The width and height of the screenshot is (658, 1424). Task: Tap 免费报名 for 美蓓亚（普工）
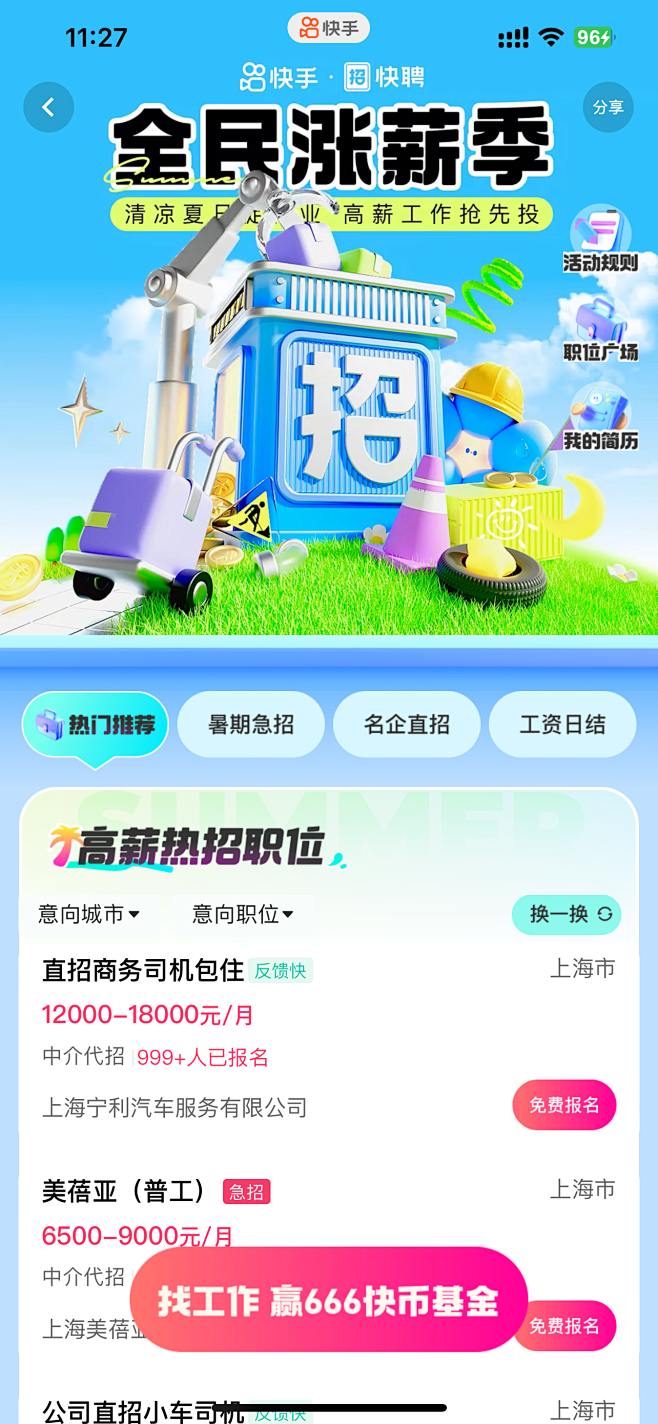click(x=565, y=1326)
